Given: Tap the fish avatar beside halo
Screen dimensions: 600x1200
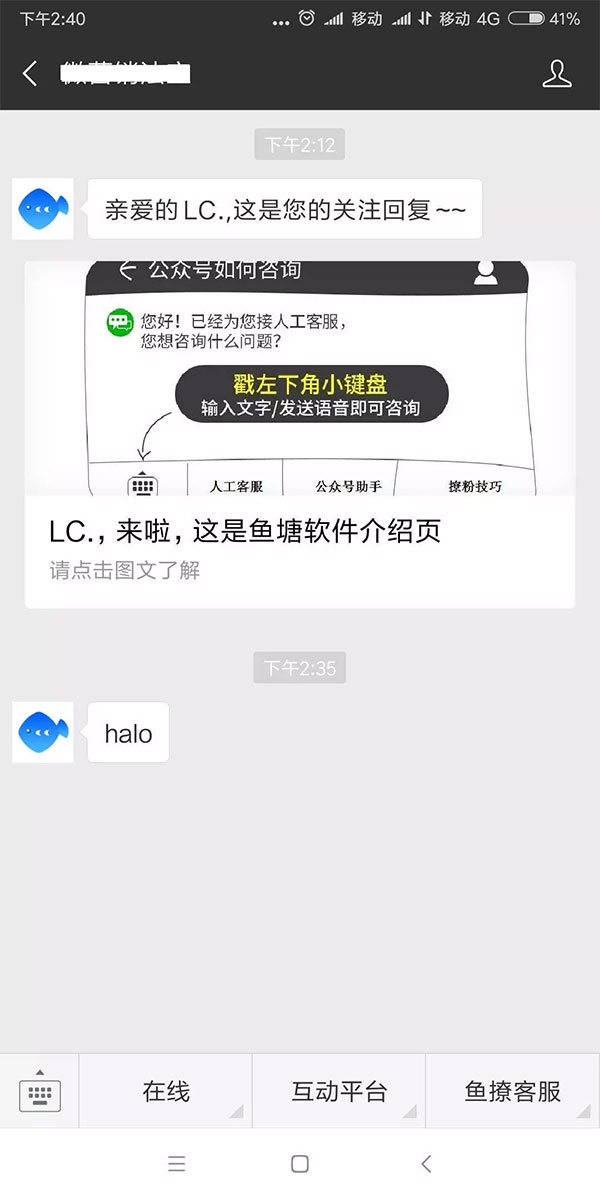Looking at the screenshot, I should coord(43,732).
